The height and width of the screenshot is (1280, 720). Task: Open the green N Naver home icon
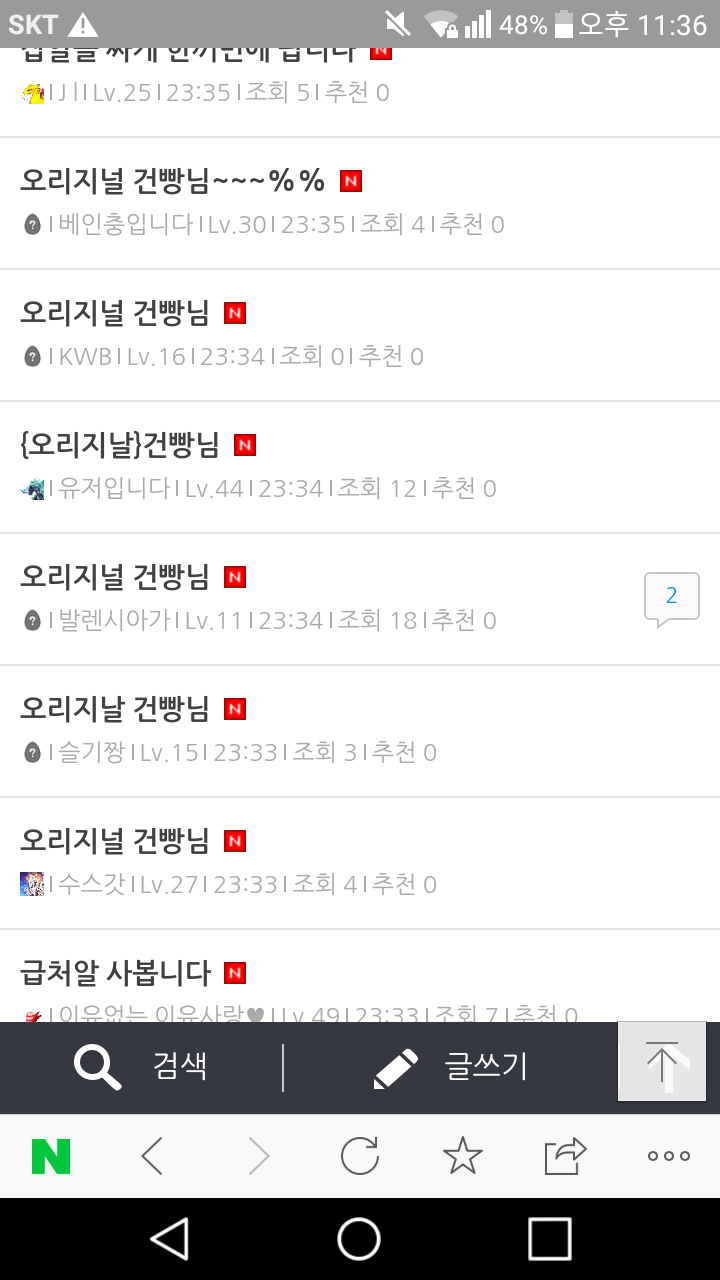(51, 1156)
